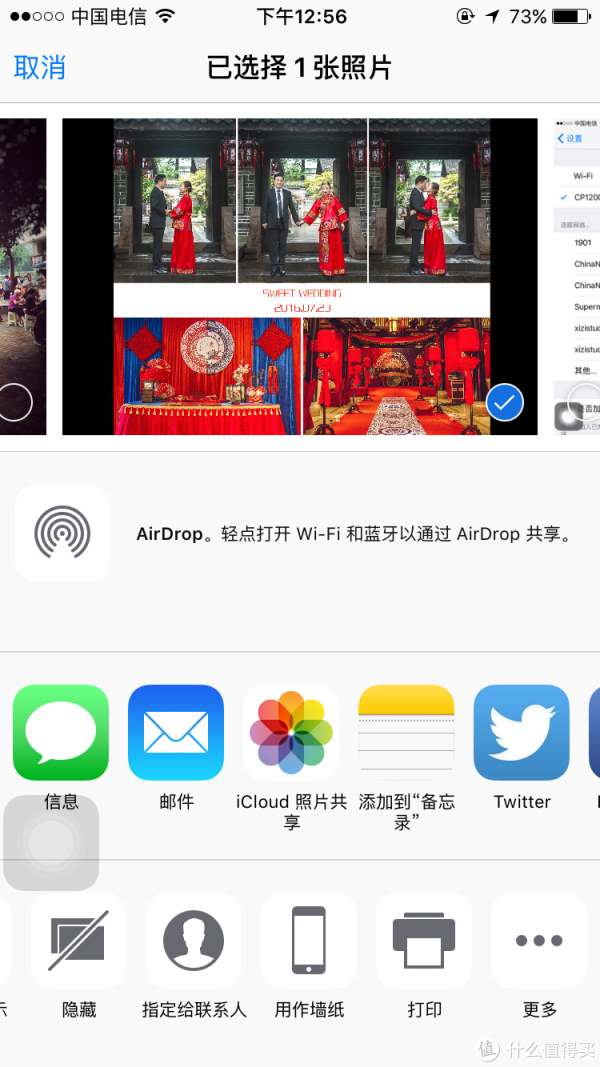
Task: Set photo as wallpaper 用作墙纸
Action: coord(309,940)
